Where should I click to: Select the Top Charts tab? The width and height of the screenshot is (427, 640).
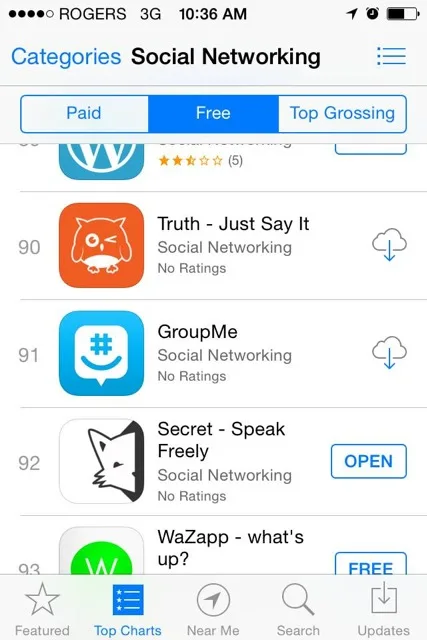[x=128, y=609]
